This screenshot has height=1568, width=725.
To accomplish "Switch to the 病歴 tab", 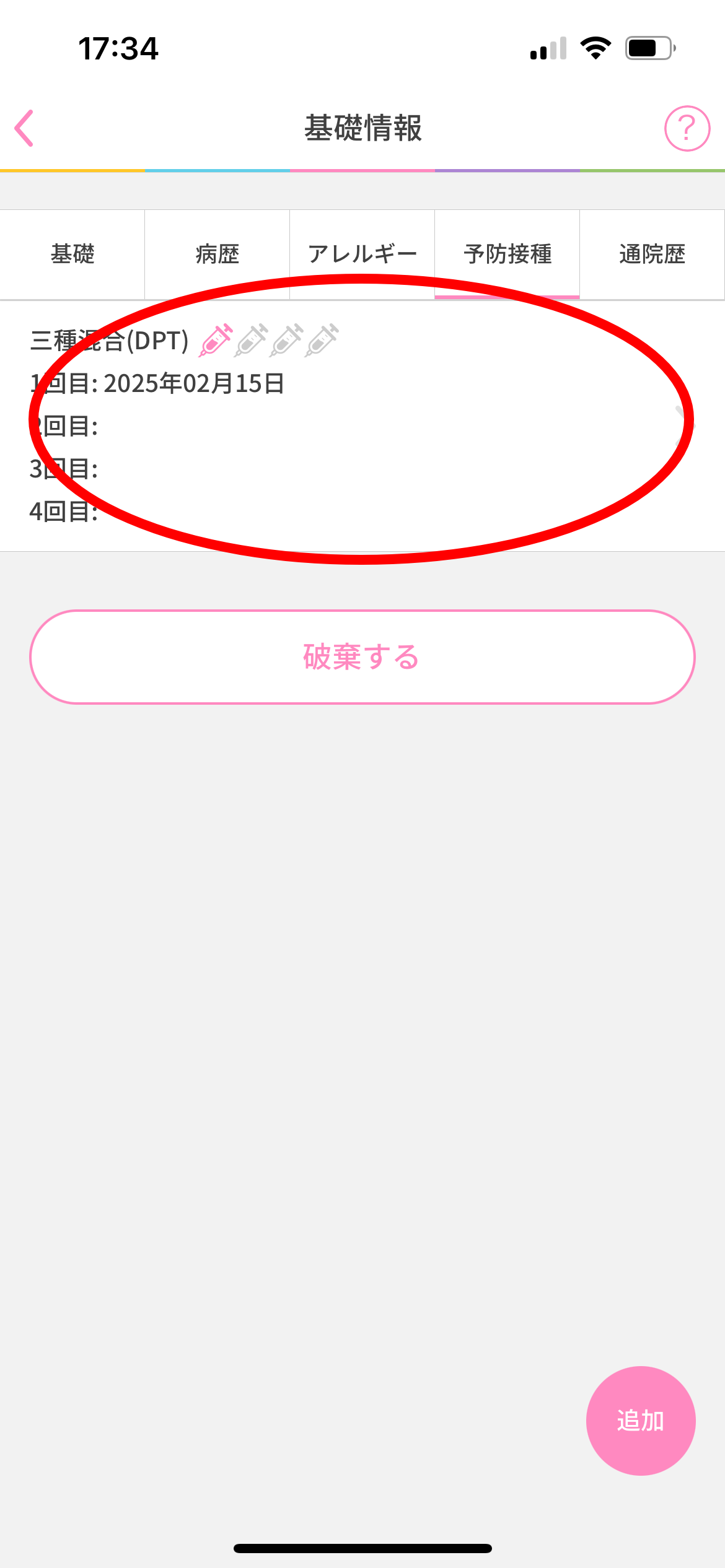I will coord(217,255).
